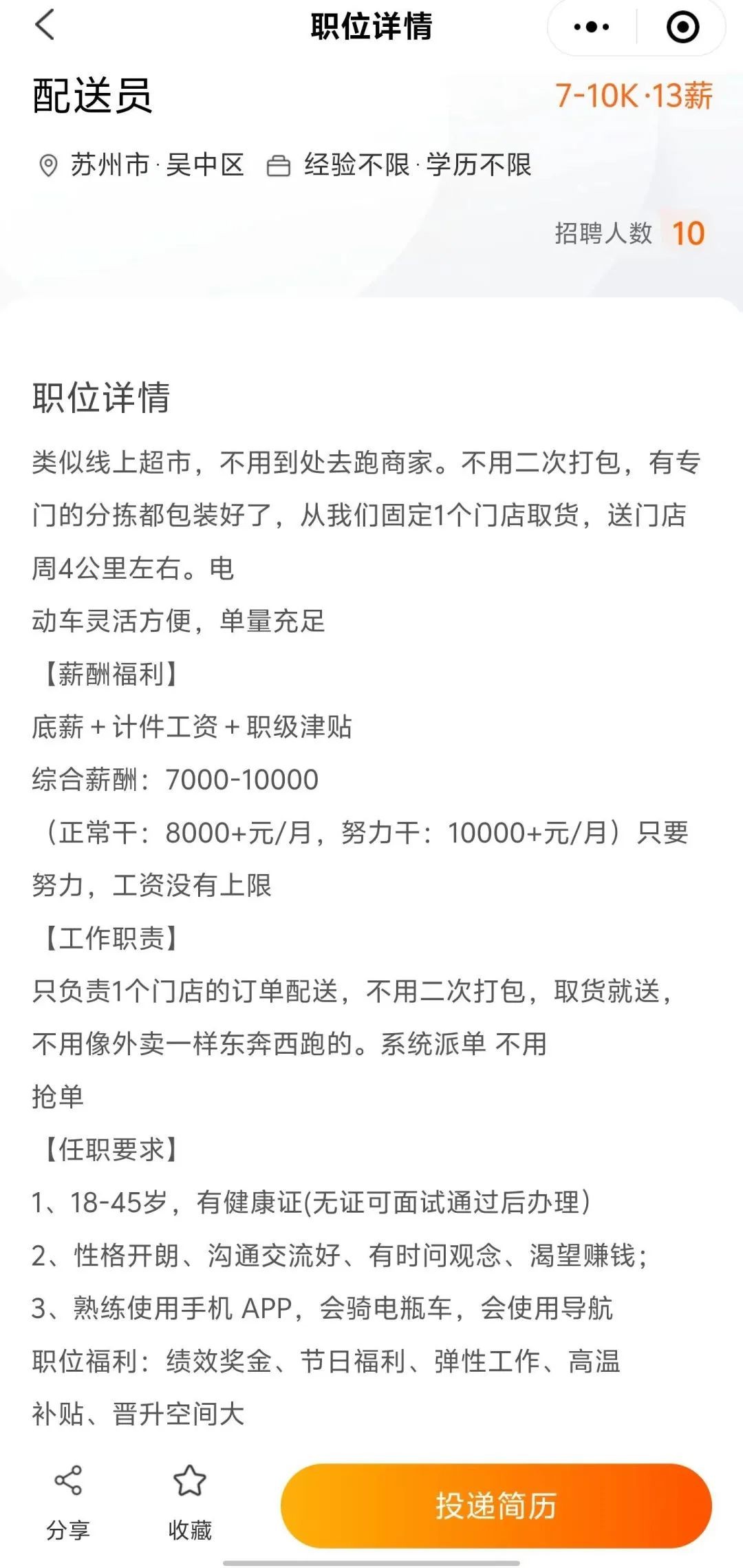Close the mini program with the circle icon

pyautogui.click(x=682, y=28)
